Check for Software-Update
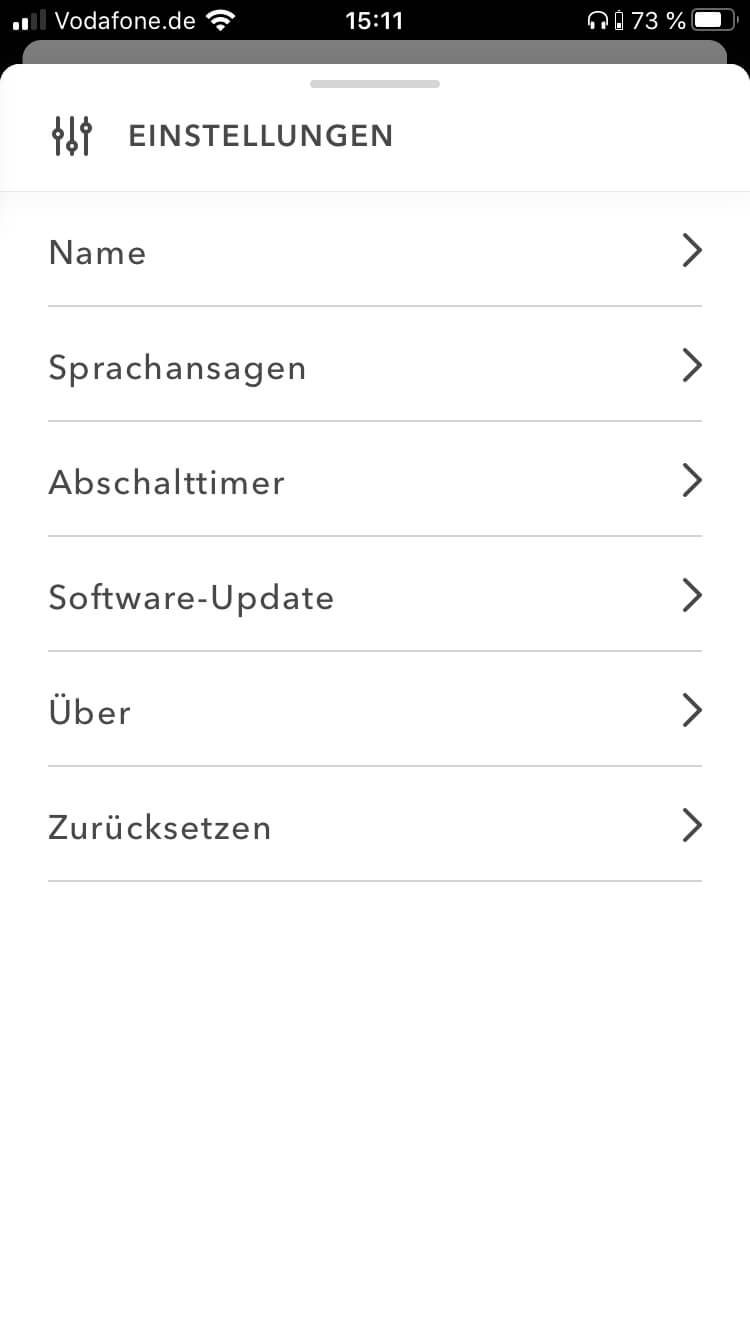The height and width of the screenshot is (1334, 750). pyautogui.click(x=374, y=597)
